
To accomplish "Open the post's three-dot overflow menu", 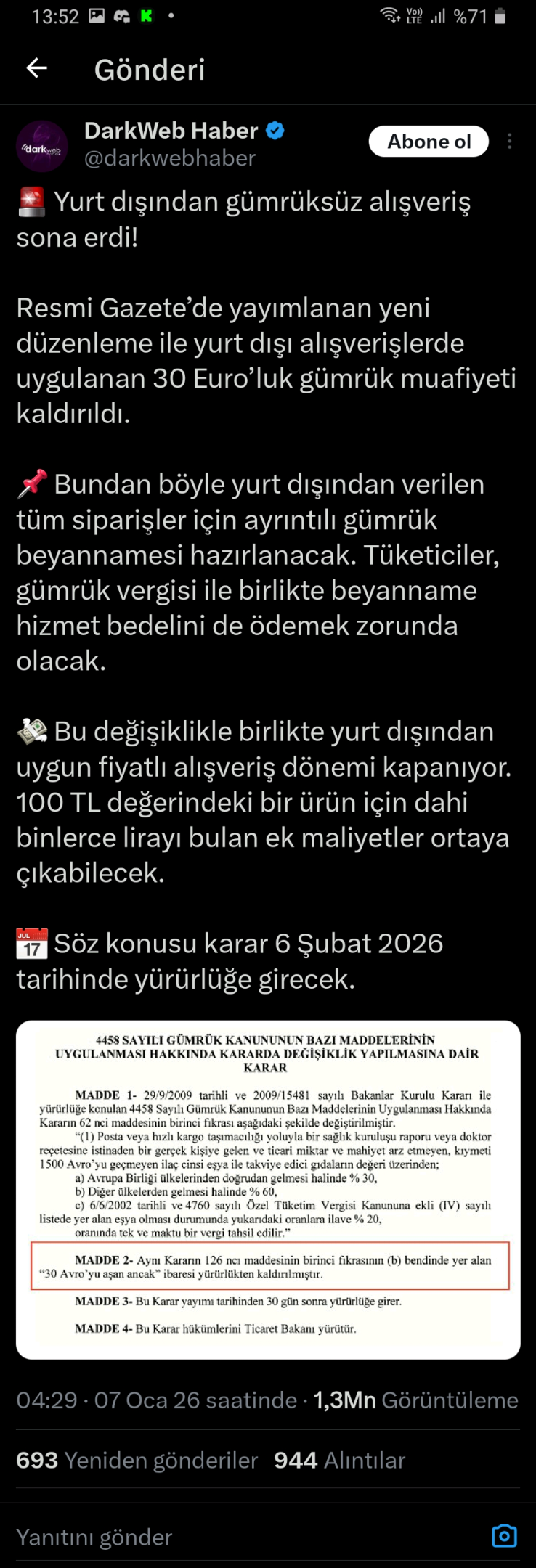I will pyautogui.click(x=510, y=142).
